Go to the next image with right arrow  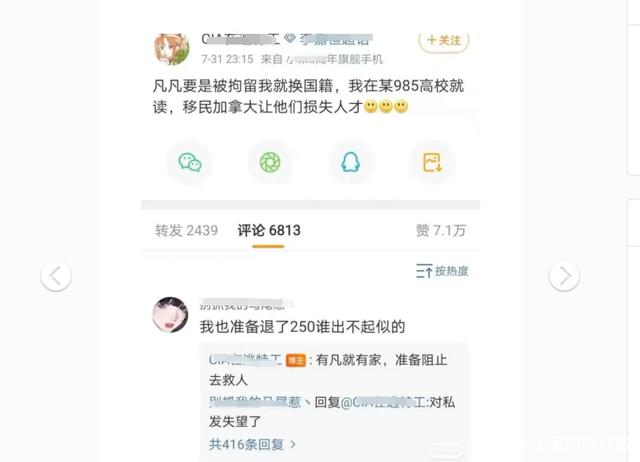click(564, 275)
